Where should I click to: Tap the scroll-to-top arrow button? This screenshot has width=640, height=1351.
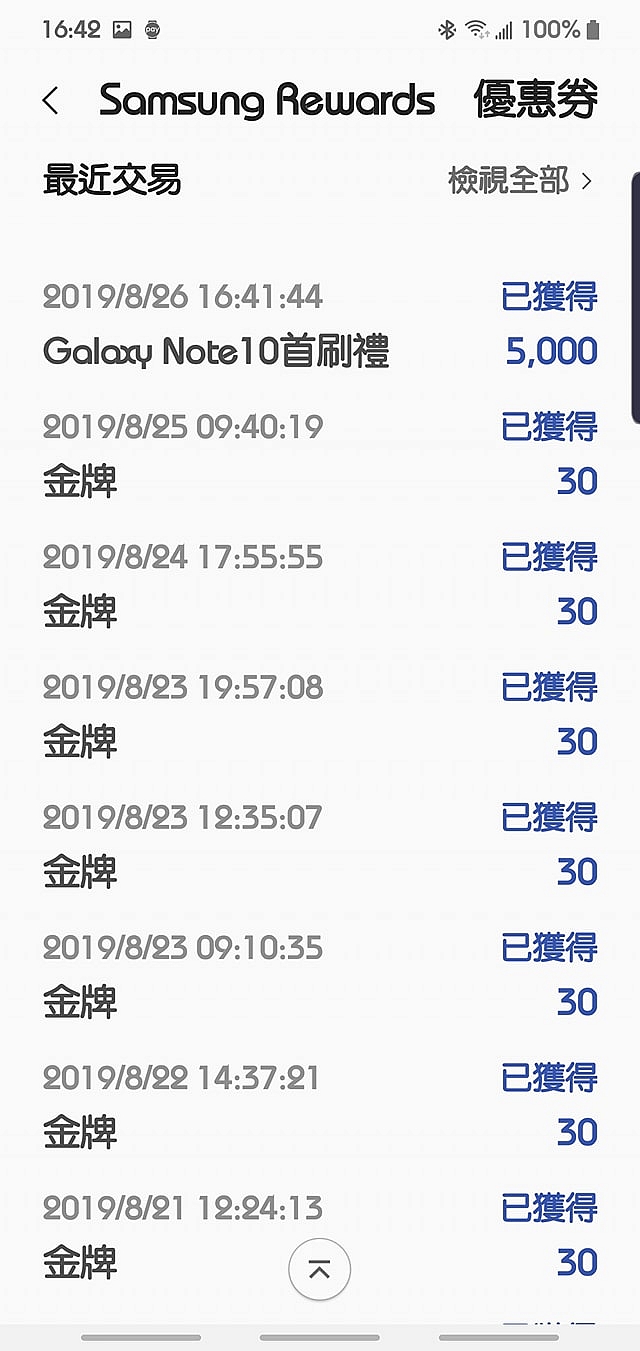(x=319, y=1270)
